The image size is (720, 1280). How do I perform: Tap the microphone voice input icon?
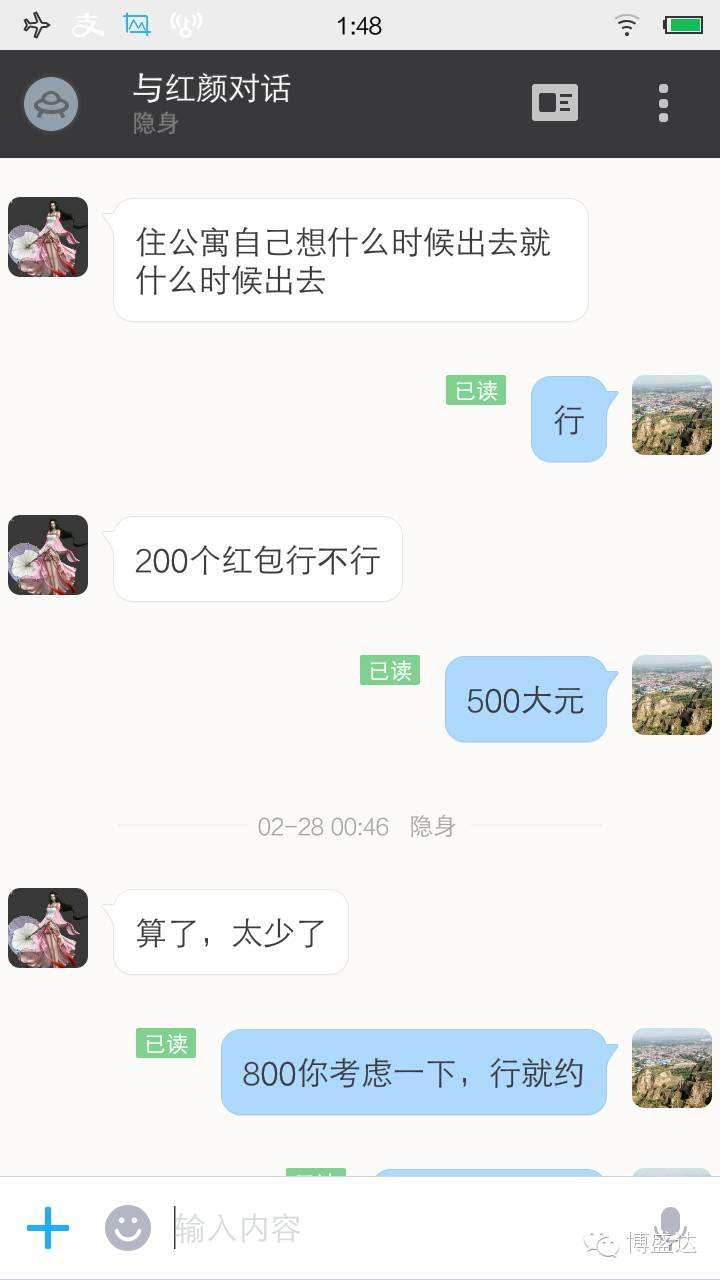pyautogui.click(x=670, y=1222)
